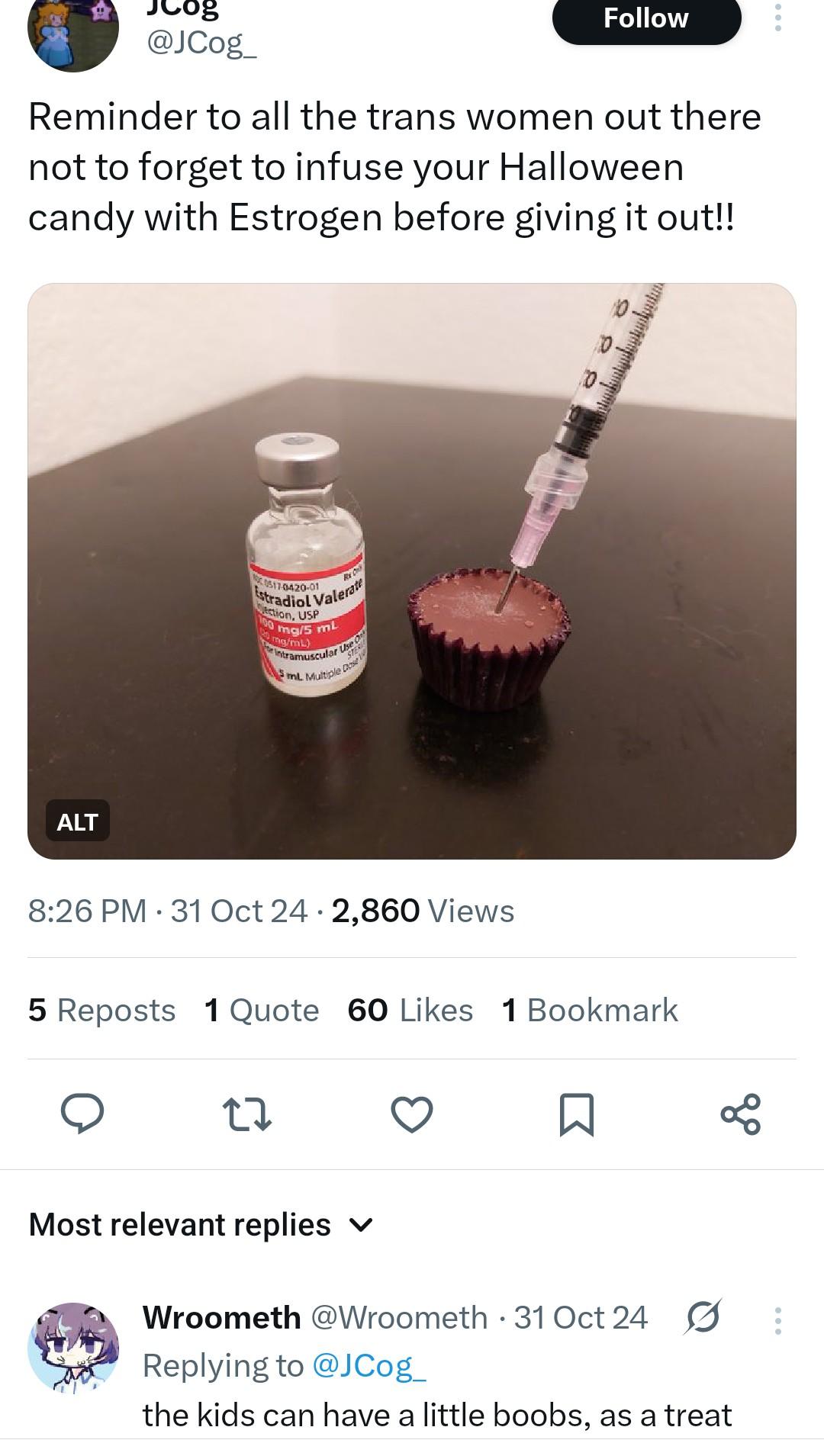View the 60 Likes list
The width and height of the screenshot is (824, 1456).
tap(410, 1010)
